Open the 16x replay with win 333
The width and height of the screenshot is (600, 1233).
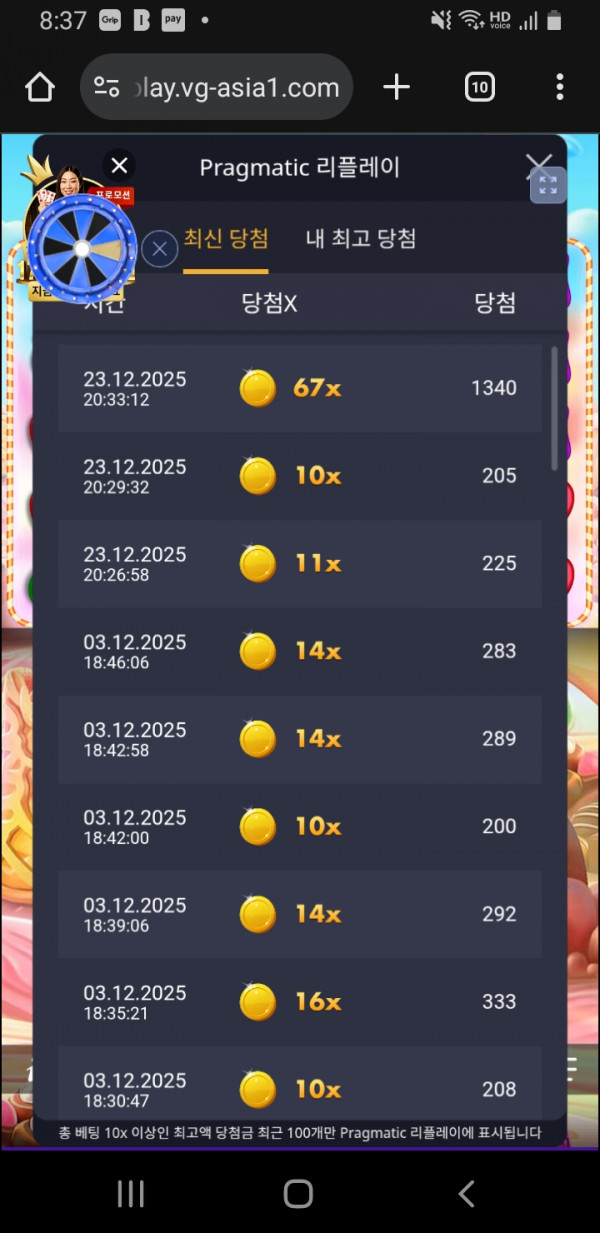(x=300, y=1001)
